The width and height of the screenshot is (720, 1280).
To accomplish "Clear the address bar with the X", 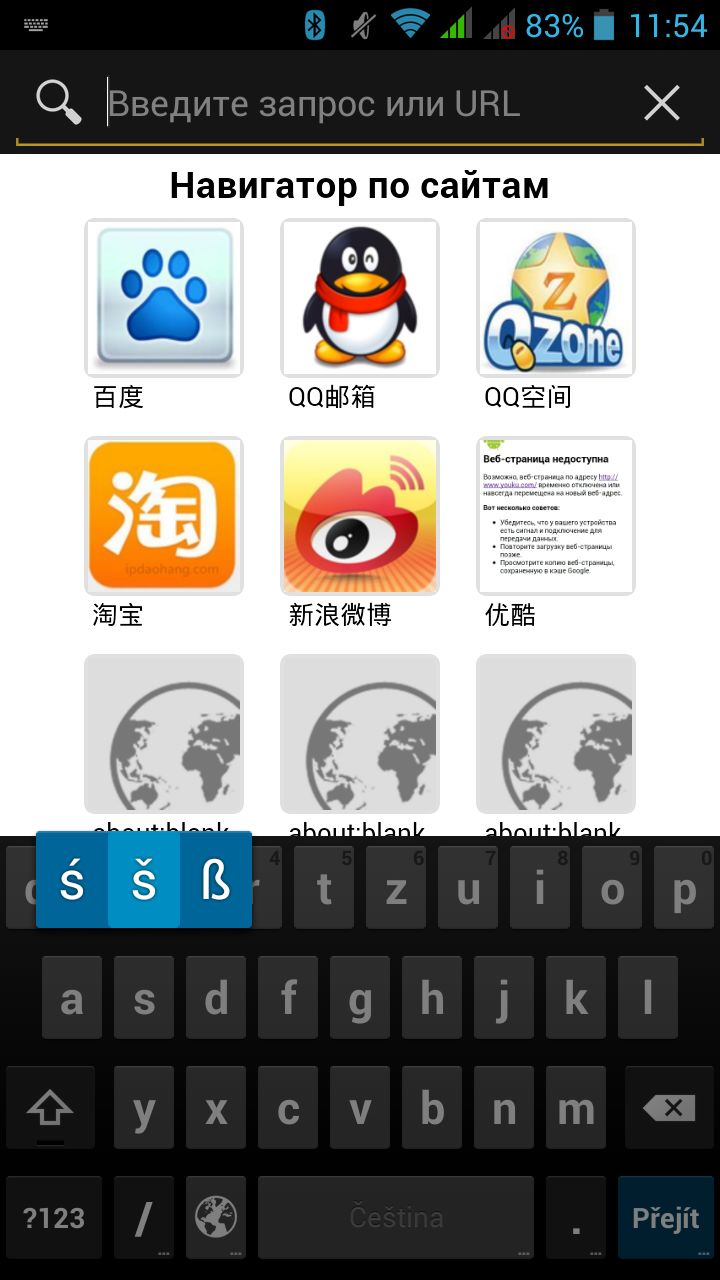I will [x=661, y=103].
